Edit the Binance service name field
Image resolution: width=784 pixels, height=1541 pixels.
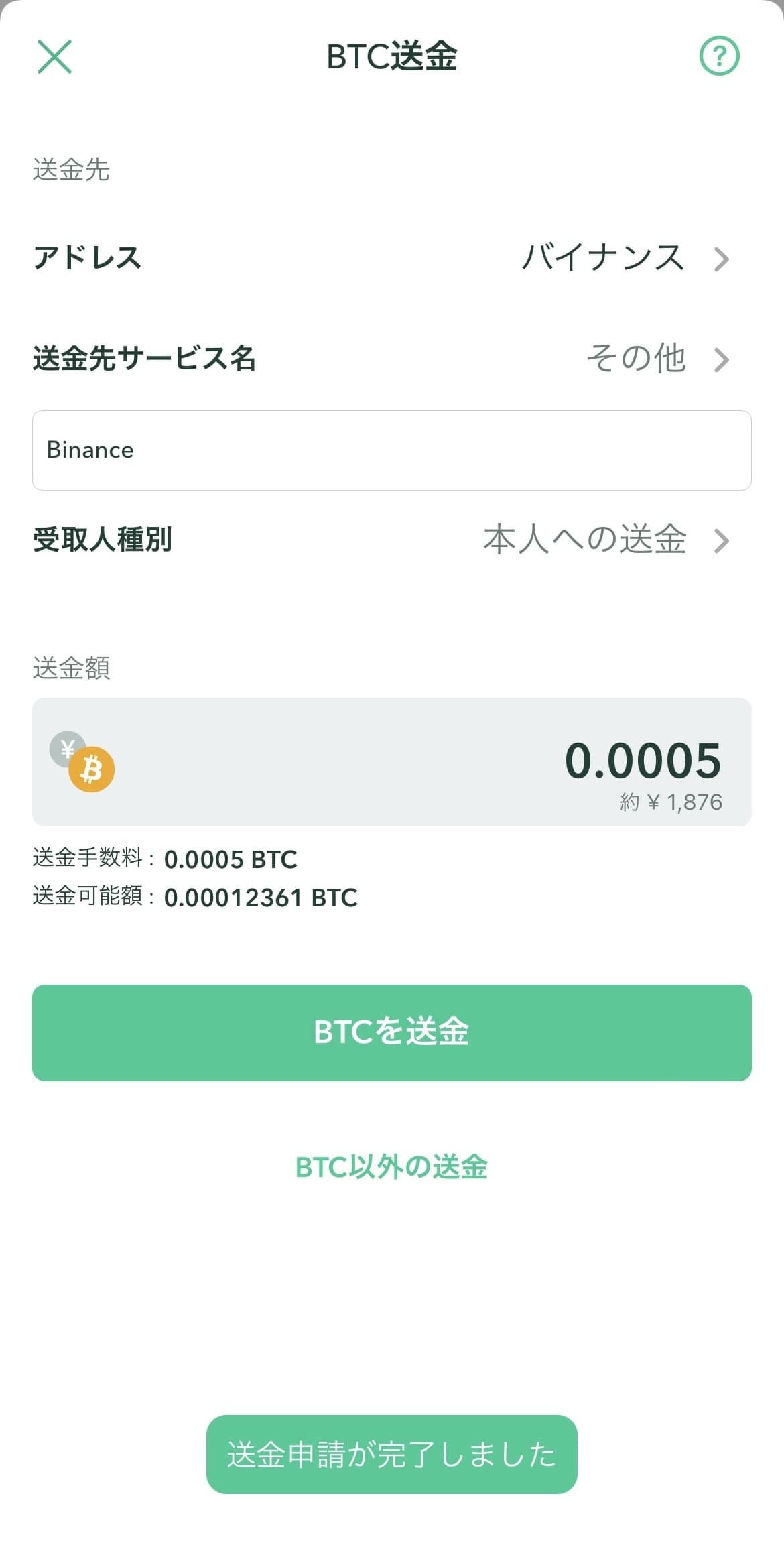click(392, 450)
